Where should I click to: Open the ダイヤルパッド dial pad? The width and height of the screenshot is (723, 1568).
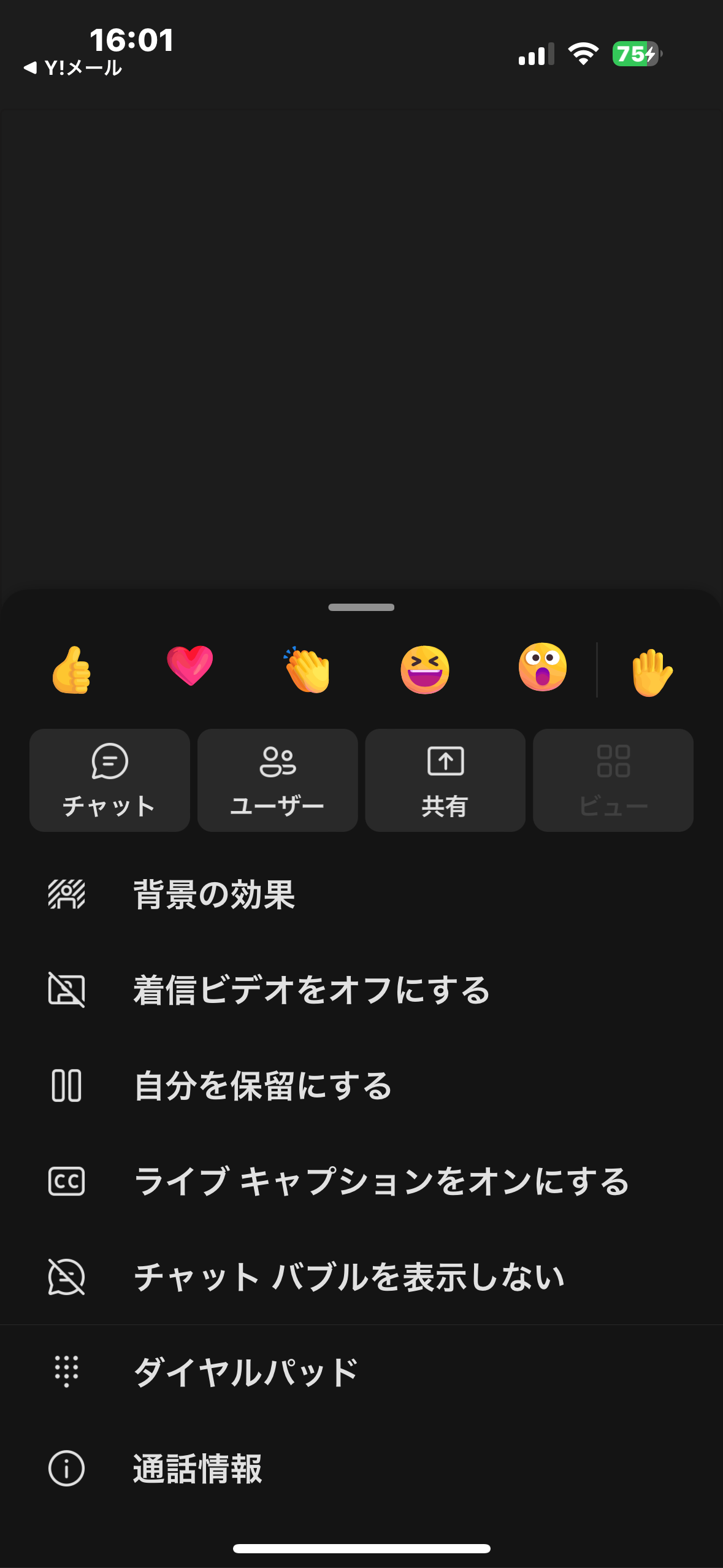pos(361,1373)
